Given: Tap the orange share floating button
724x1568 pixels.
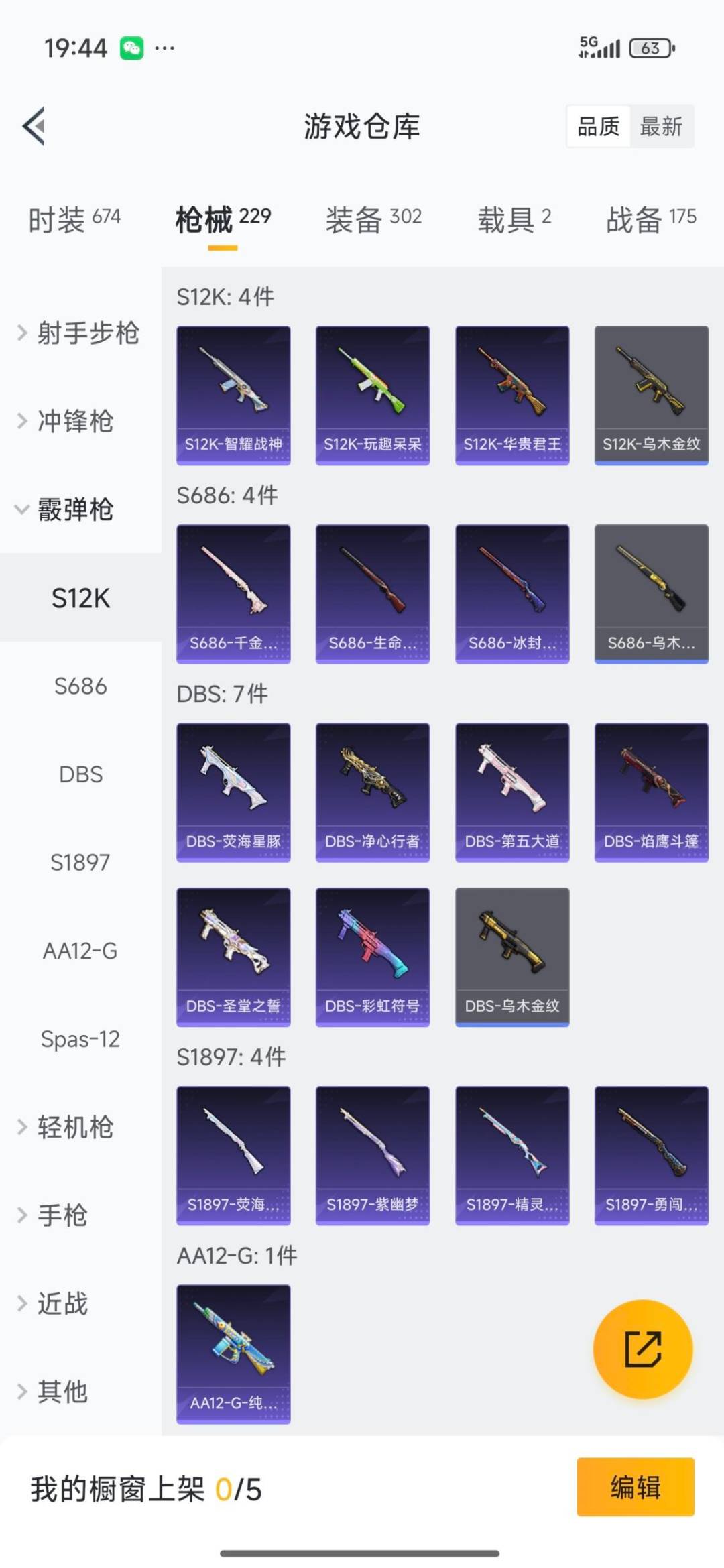Looking at the screenshot, I should 643,1349.
